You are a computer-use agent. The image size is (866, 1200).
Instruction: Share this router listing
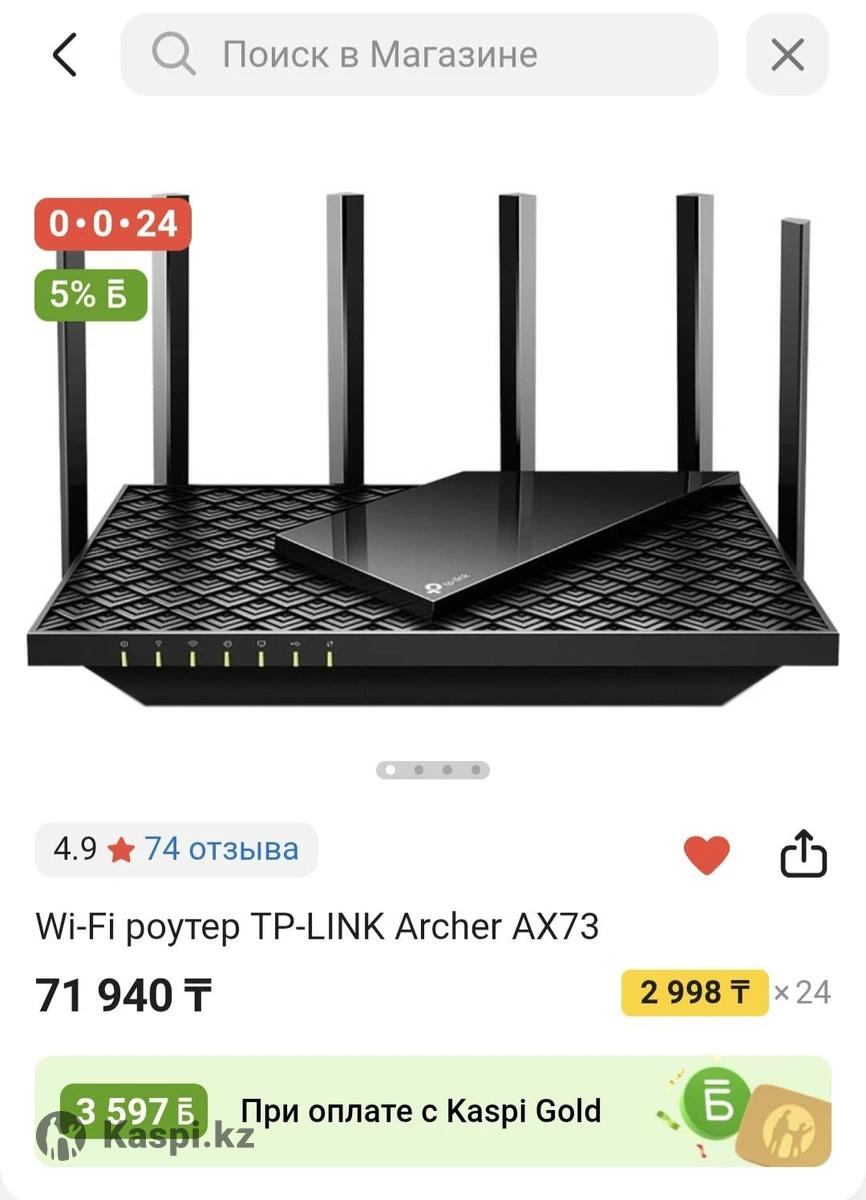tap(803, 855)
